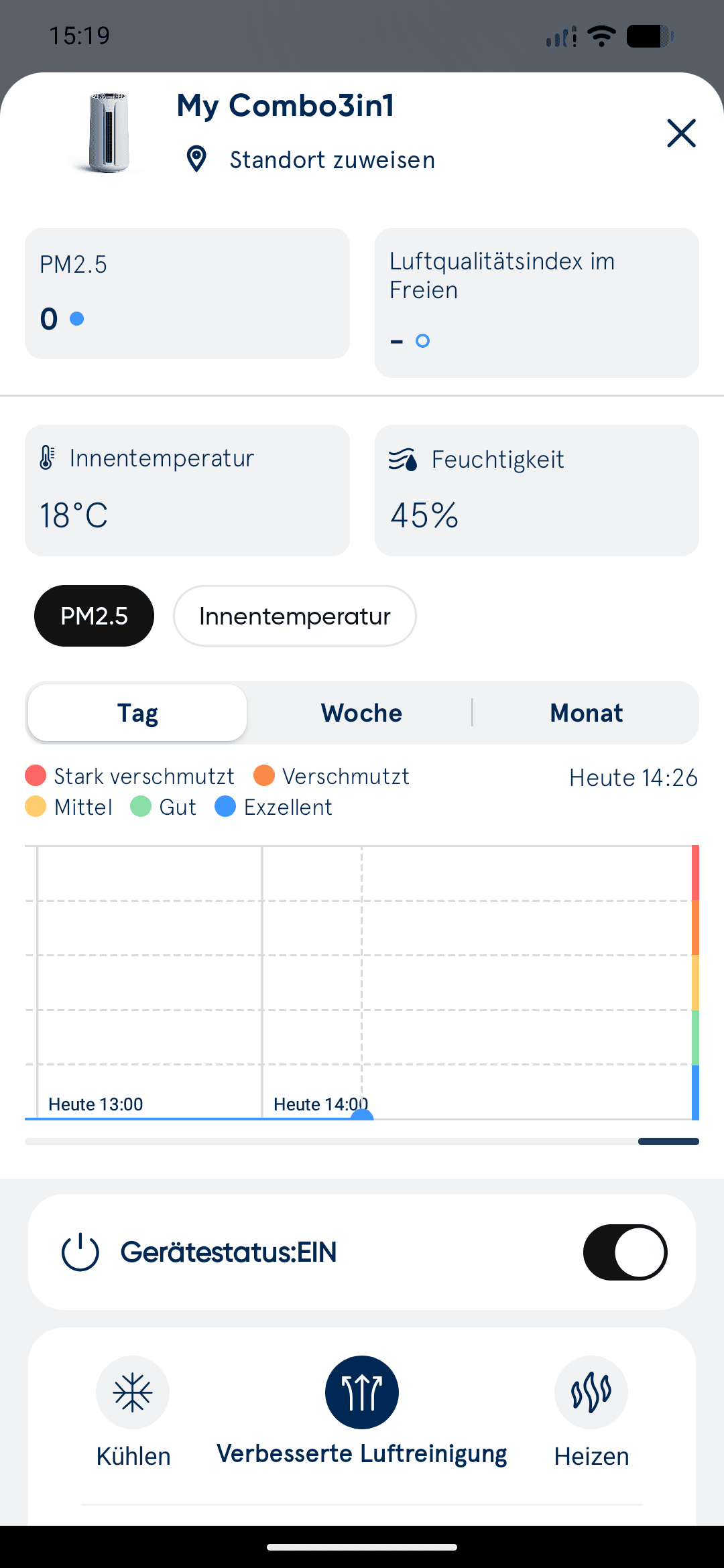Switch to the Woche time range

361,713
